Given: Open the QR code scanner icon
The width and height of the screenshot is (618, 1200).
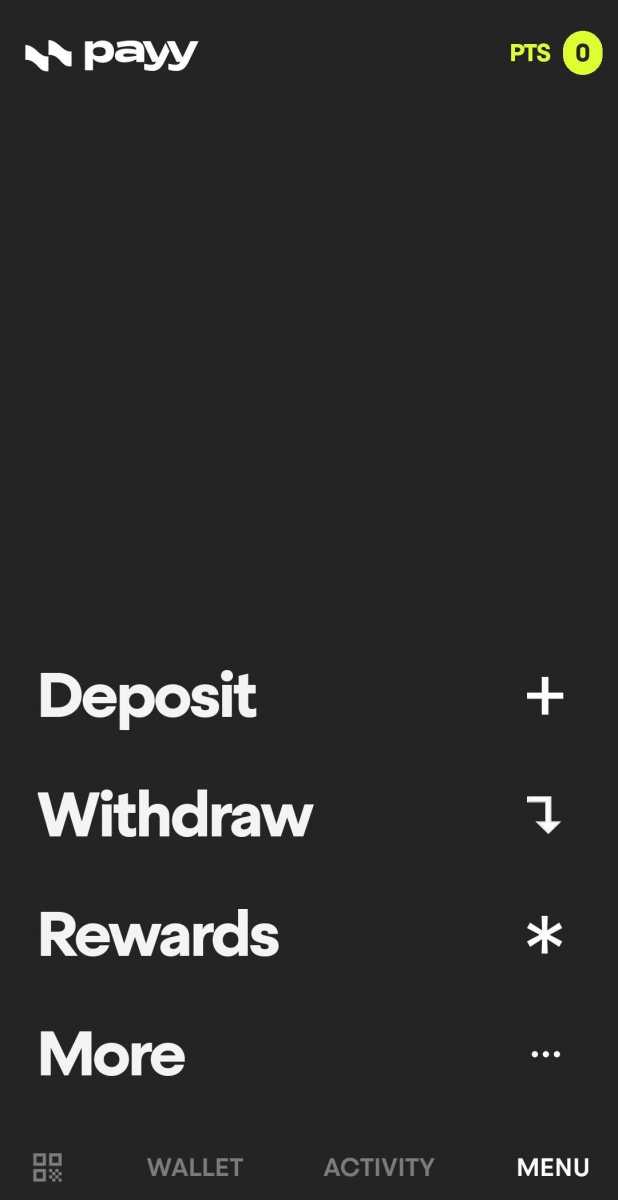Looking at the screenshot, I should coord(48,1167).
